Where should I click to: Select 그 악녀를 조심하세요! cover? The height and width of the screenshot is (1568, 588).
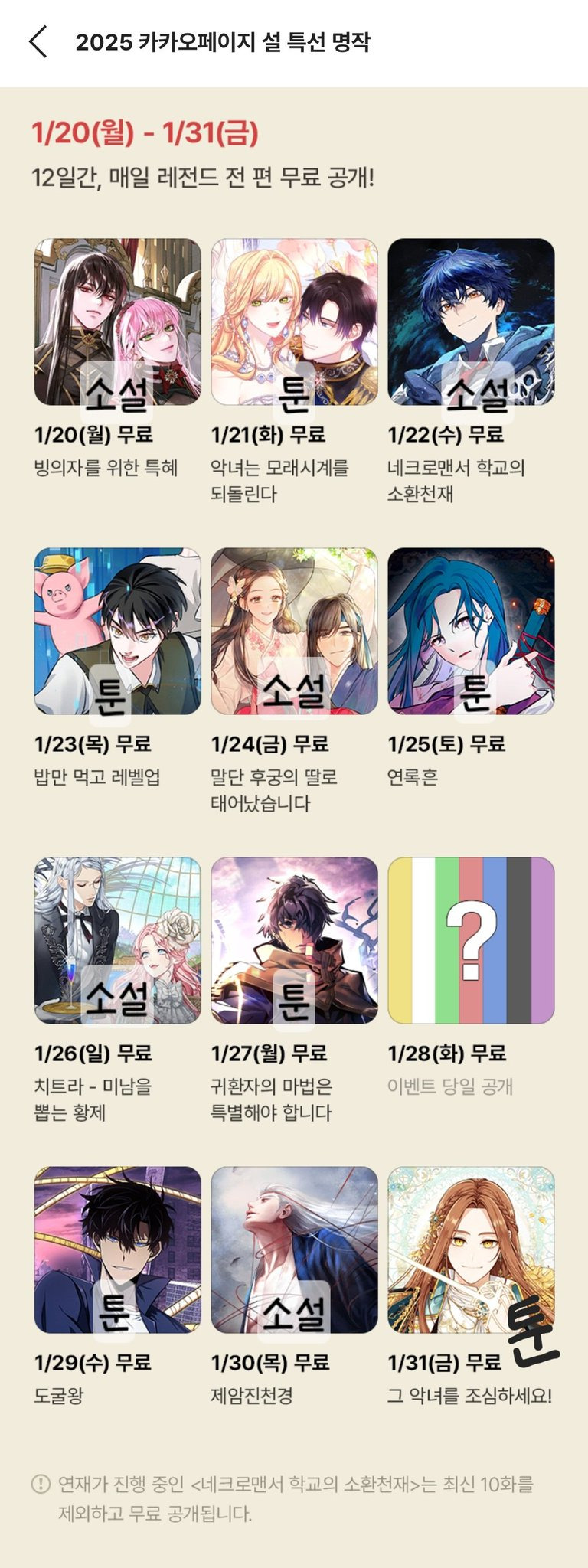(472, 1249)
